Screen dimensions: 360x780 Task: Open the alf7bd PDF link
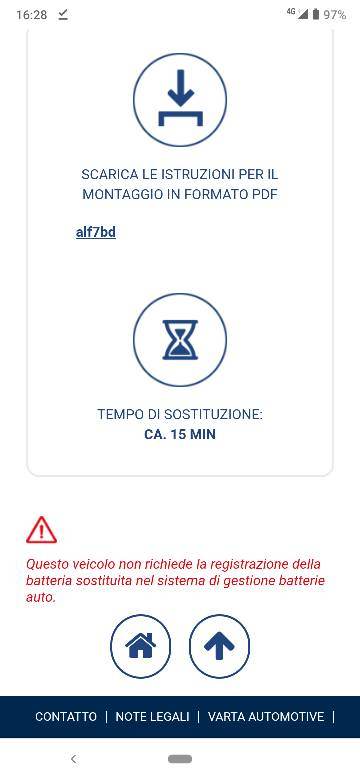(x=96, y=232)
